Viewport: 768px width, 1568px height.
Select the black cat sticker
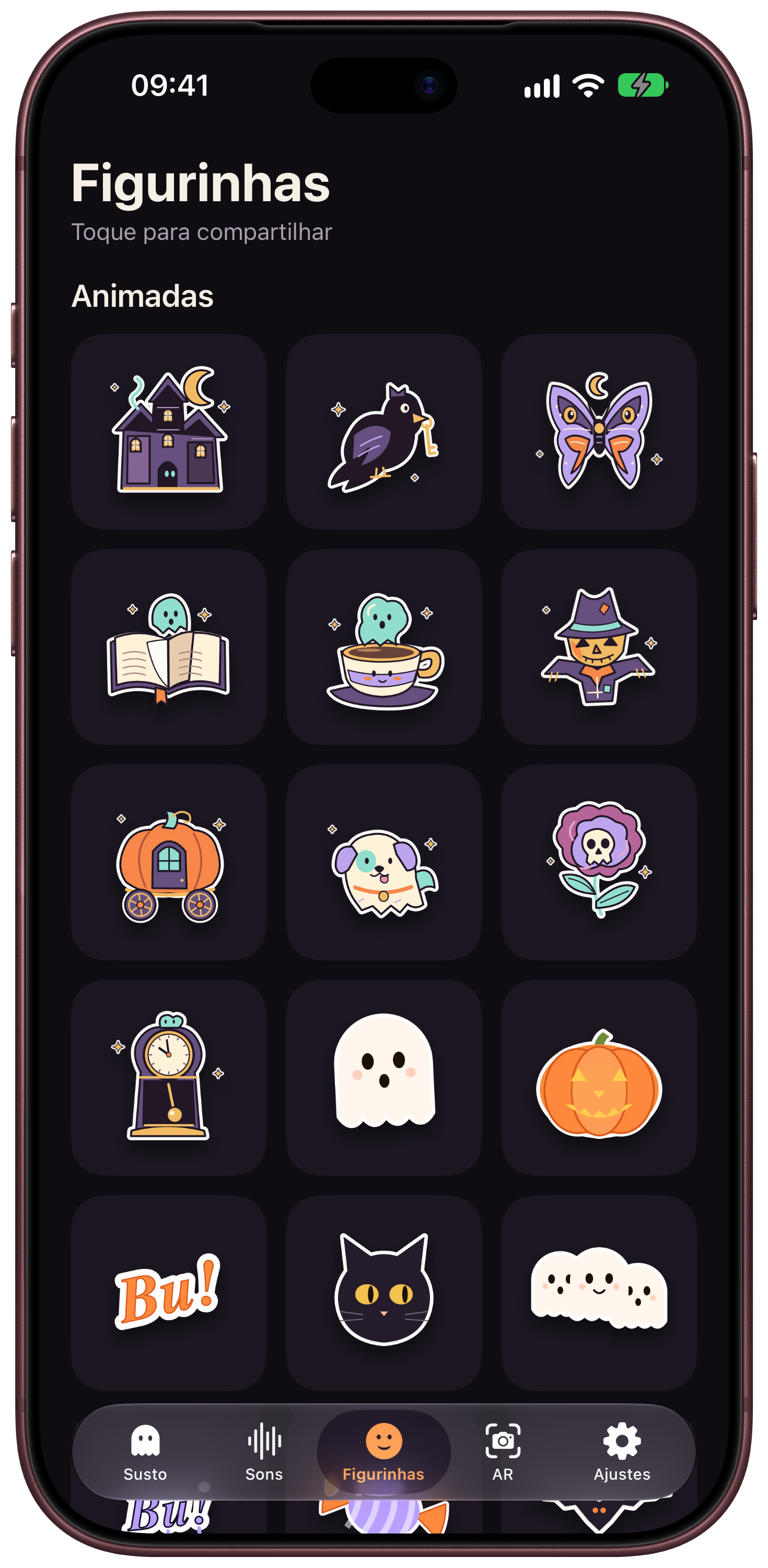click(383, 1293)
